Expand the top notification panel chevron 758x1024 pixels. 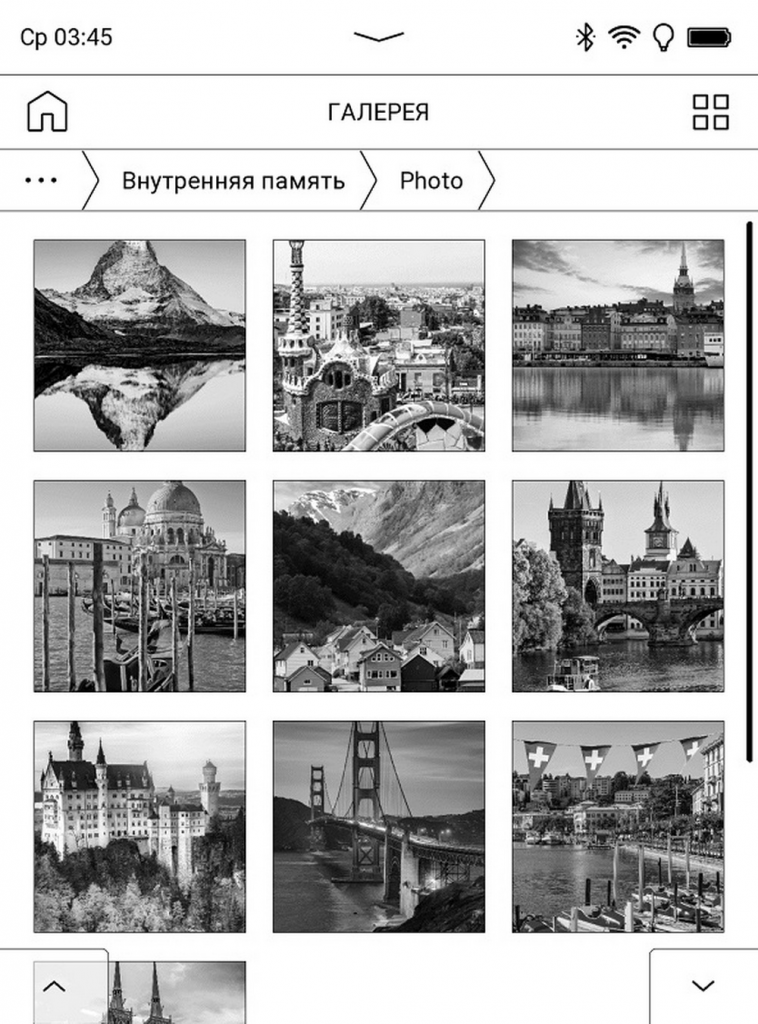(378, 37)
